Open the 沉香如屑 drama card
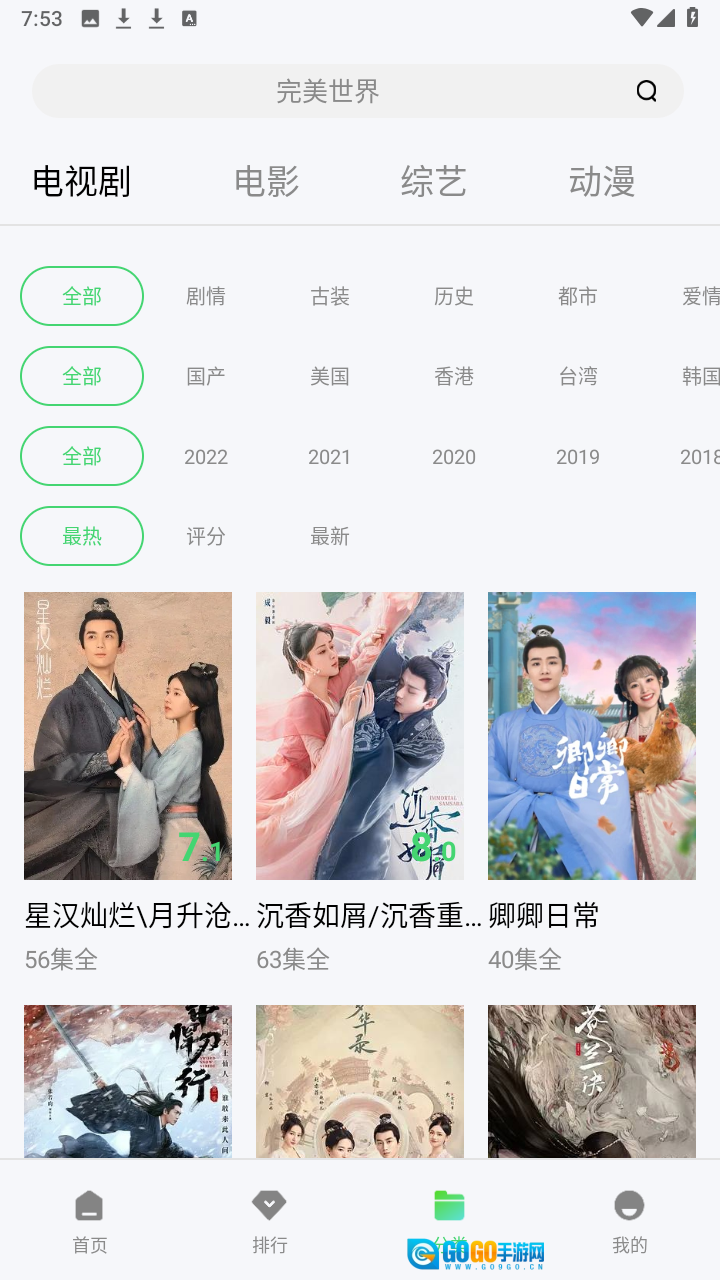 (360, 736)
